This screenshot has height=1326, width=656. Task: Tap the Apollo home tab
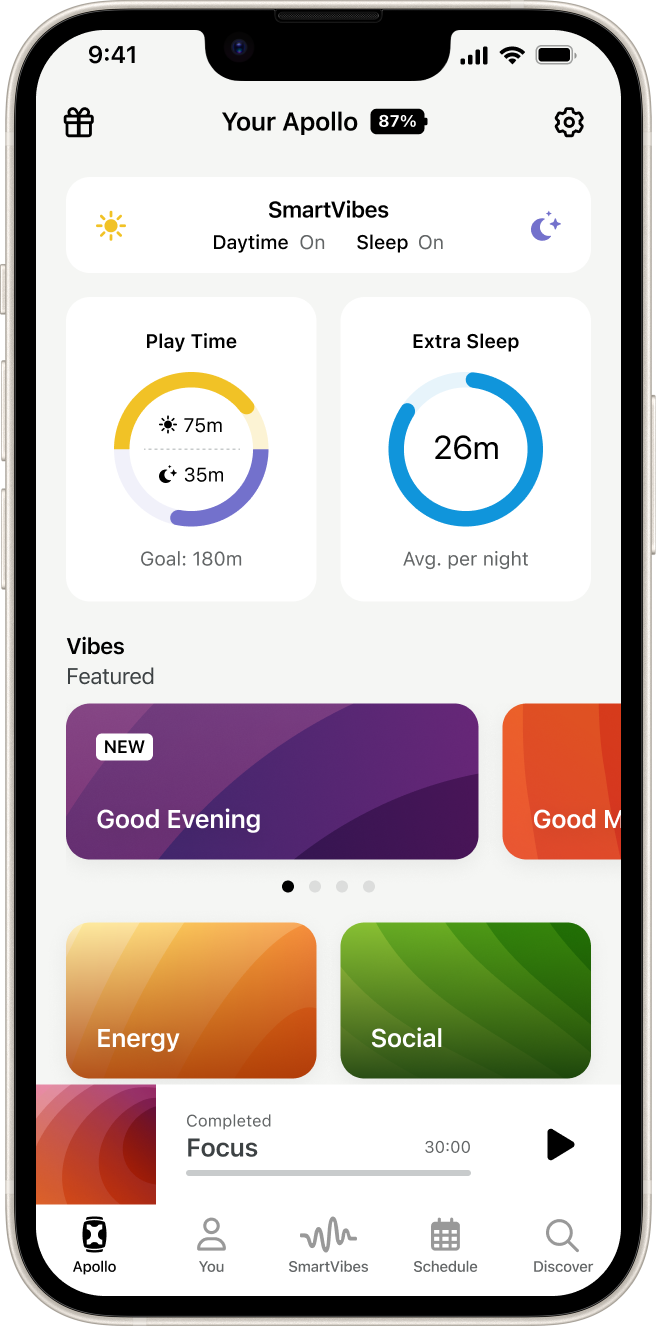point(95,1246)
